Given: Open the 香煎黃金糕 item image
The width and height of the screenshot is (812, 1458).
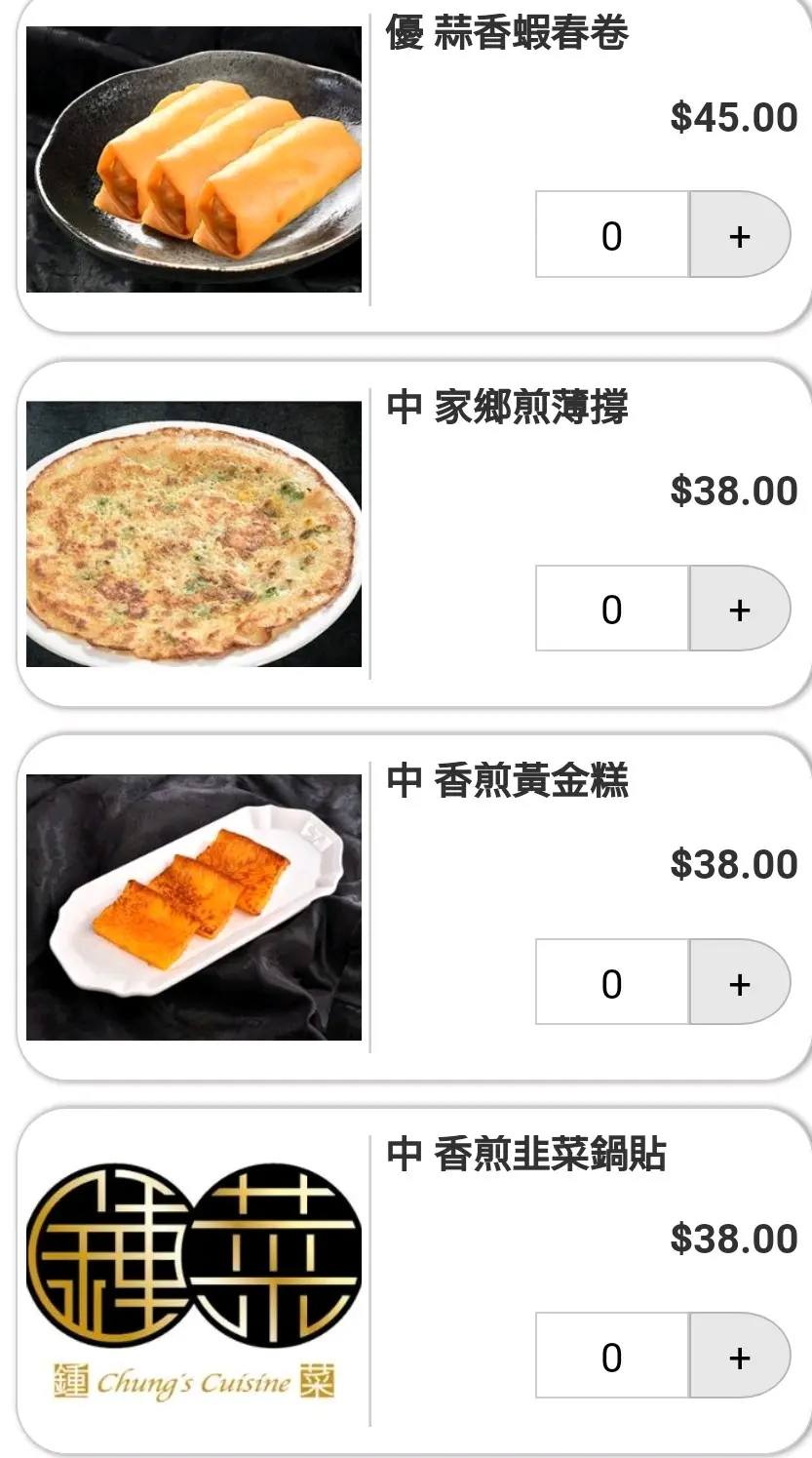Looking at the screenshot, I should coord(194,907).
